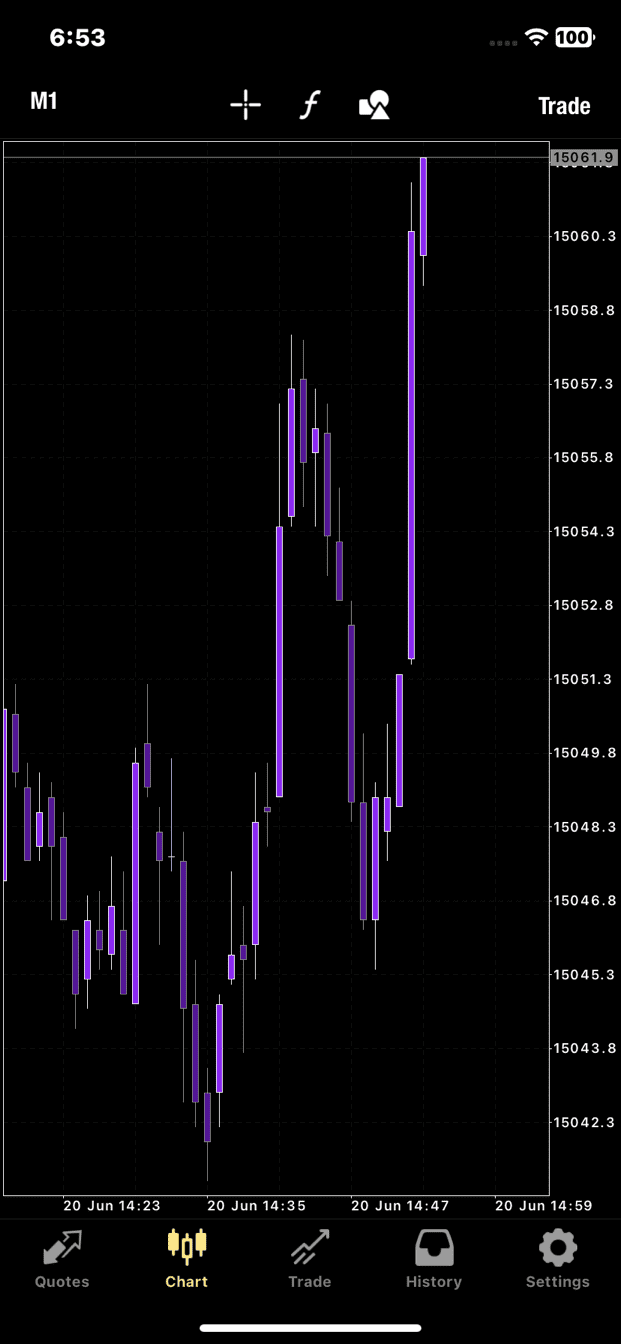Switch to the Quotes tab

[x=62, y=1259]
